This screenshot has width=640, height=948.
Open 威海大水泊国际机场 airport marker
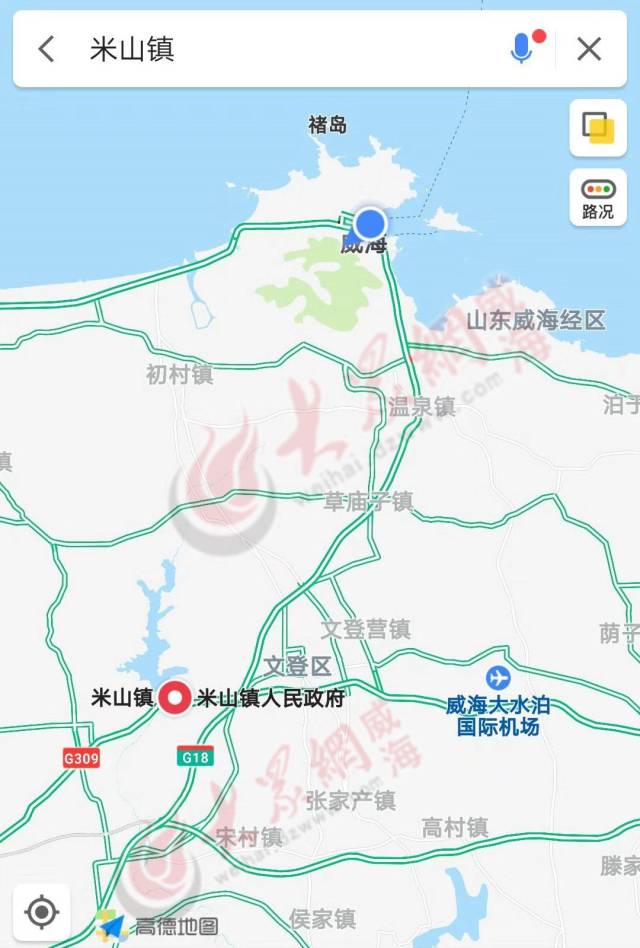498,678
